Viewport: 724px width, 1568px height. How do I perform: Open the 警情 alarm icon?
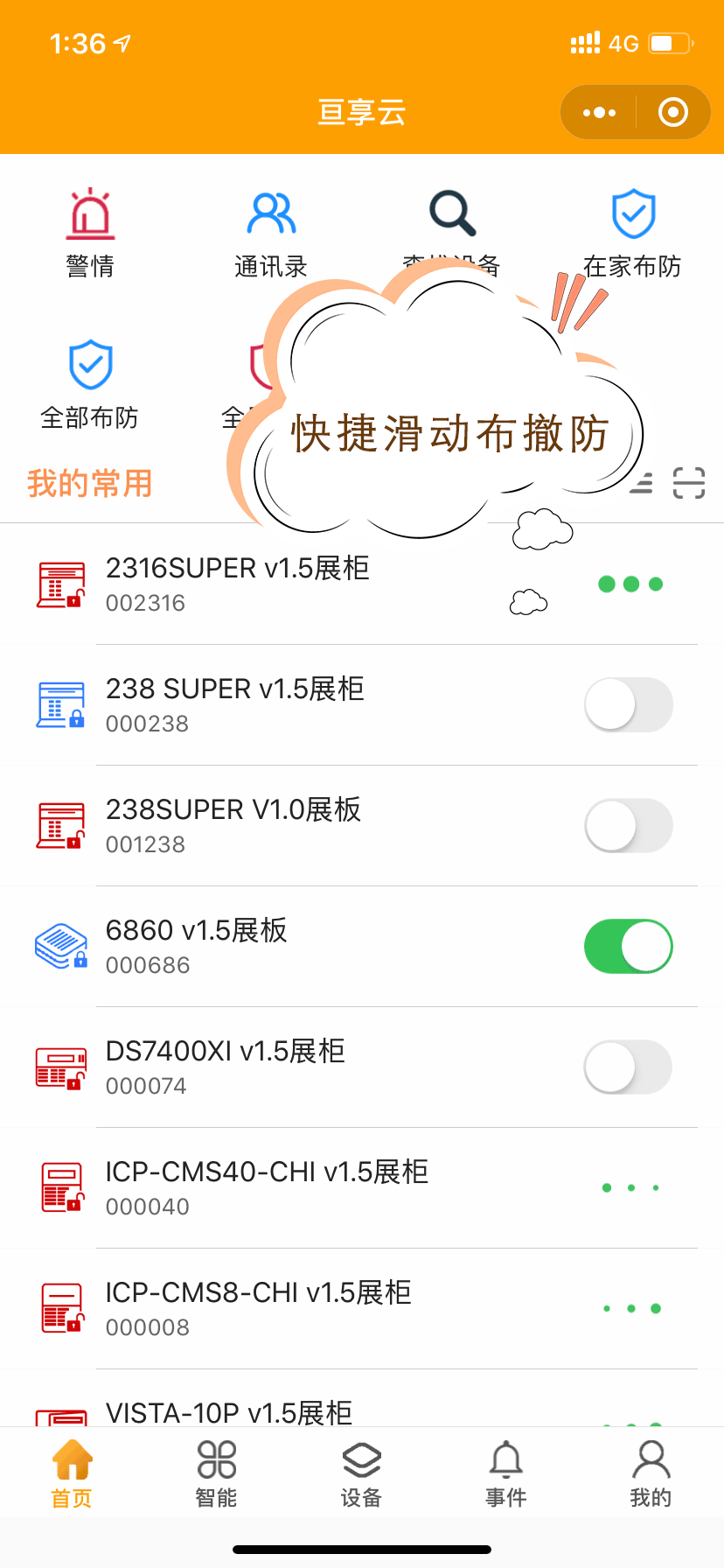(90, 214)
